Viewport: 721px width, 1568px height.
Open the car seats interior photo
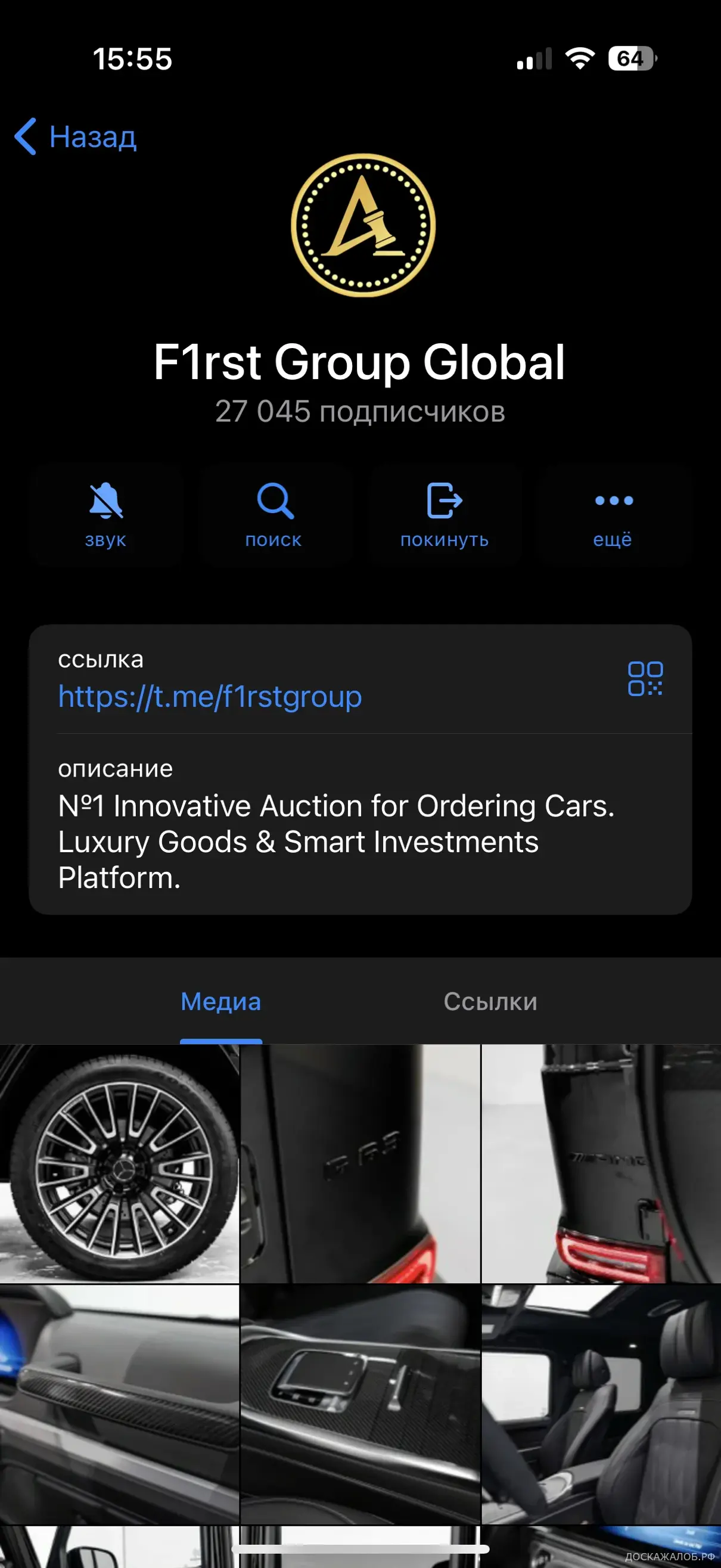601,1404
